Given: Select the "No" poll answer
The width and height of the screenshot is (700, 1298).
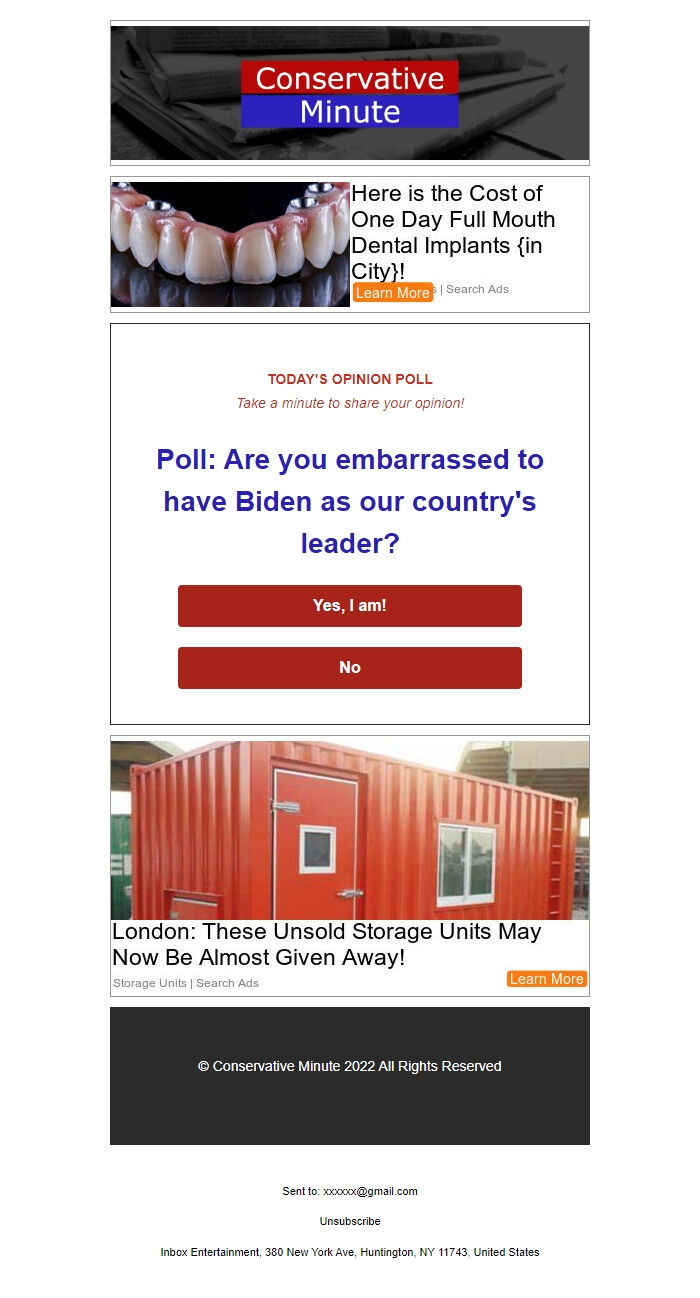Looking at the screenshot, I should point(349,668).
